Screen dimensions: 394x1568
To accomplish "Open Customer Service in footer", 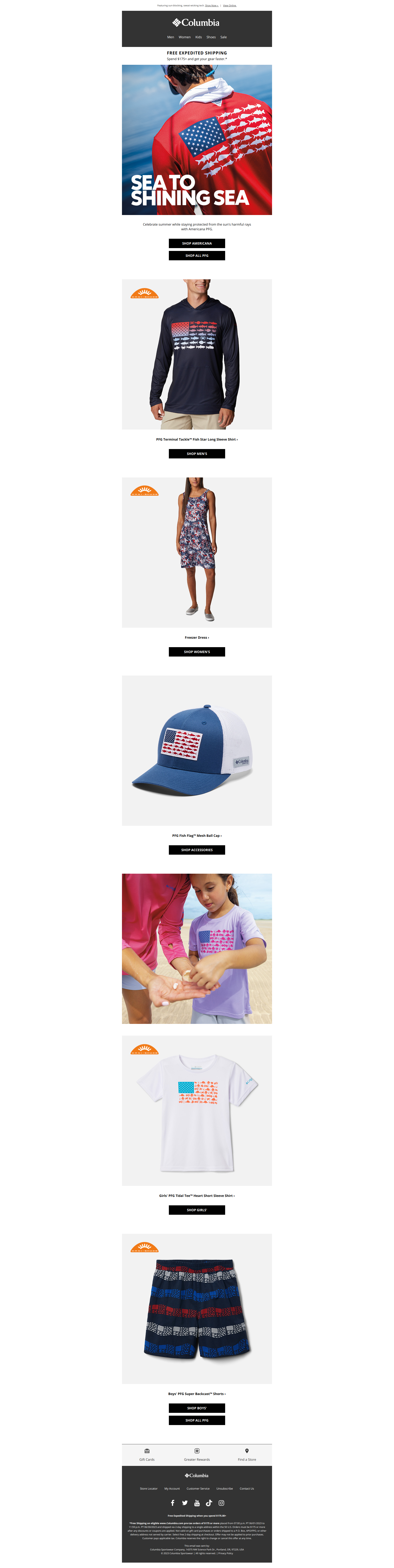I will click(198, 1488).
